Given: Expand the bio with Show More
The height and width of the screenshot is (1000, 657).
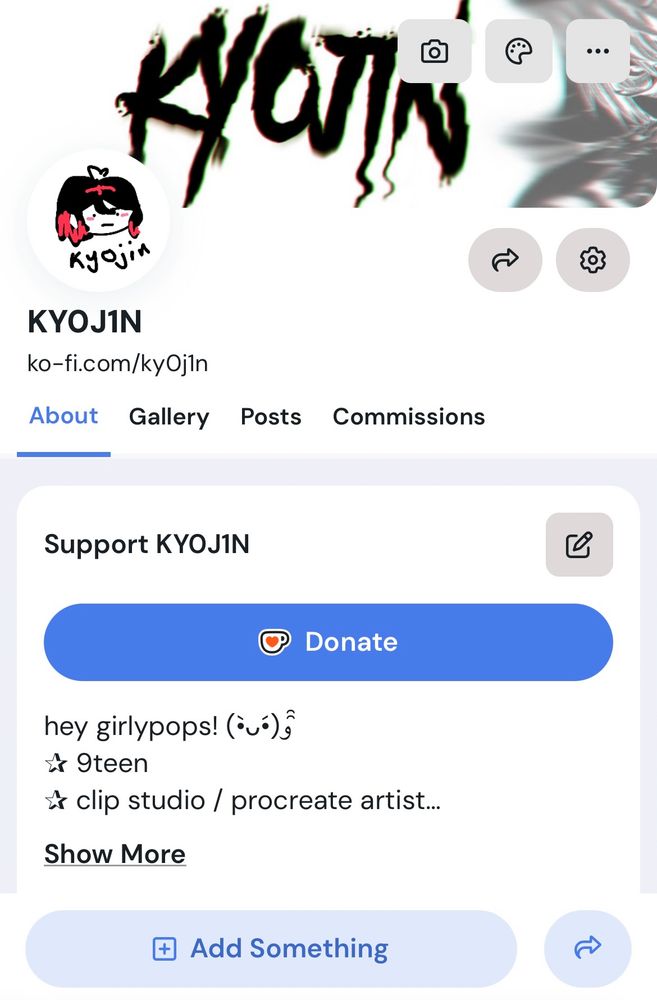Looking at the screenshot, I should click(115, 854).
